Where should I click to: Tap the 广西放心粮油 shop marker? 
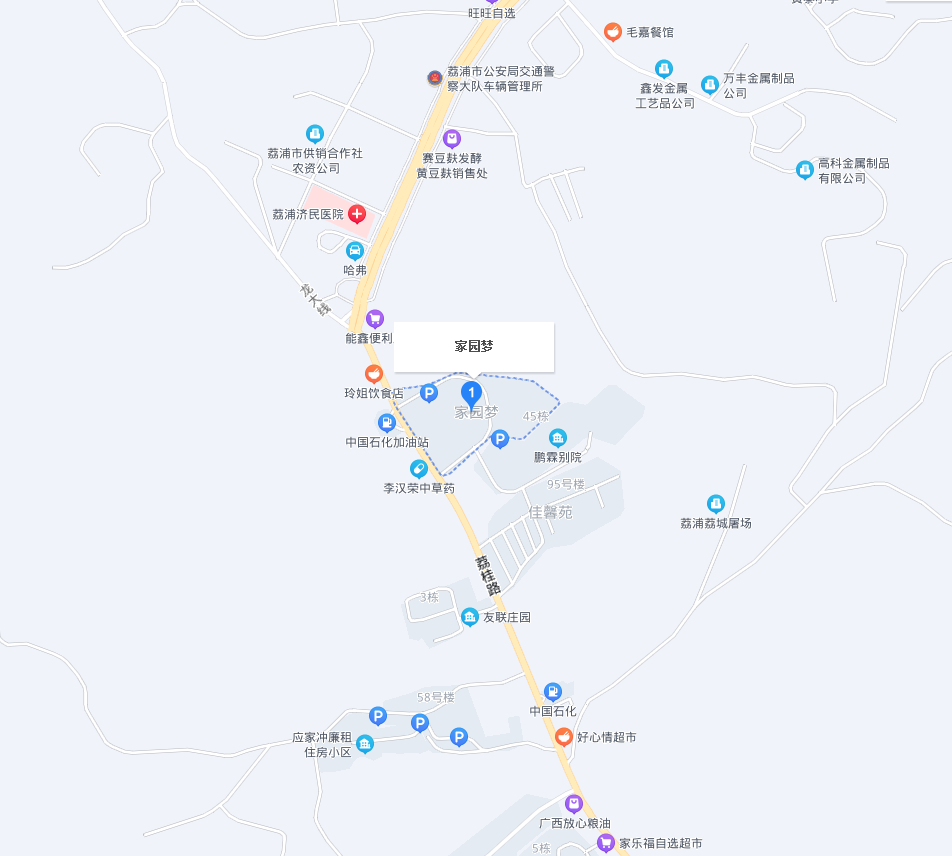tap(573, 804)
